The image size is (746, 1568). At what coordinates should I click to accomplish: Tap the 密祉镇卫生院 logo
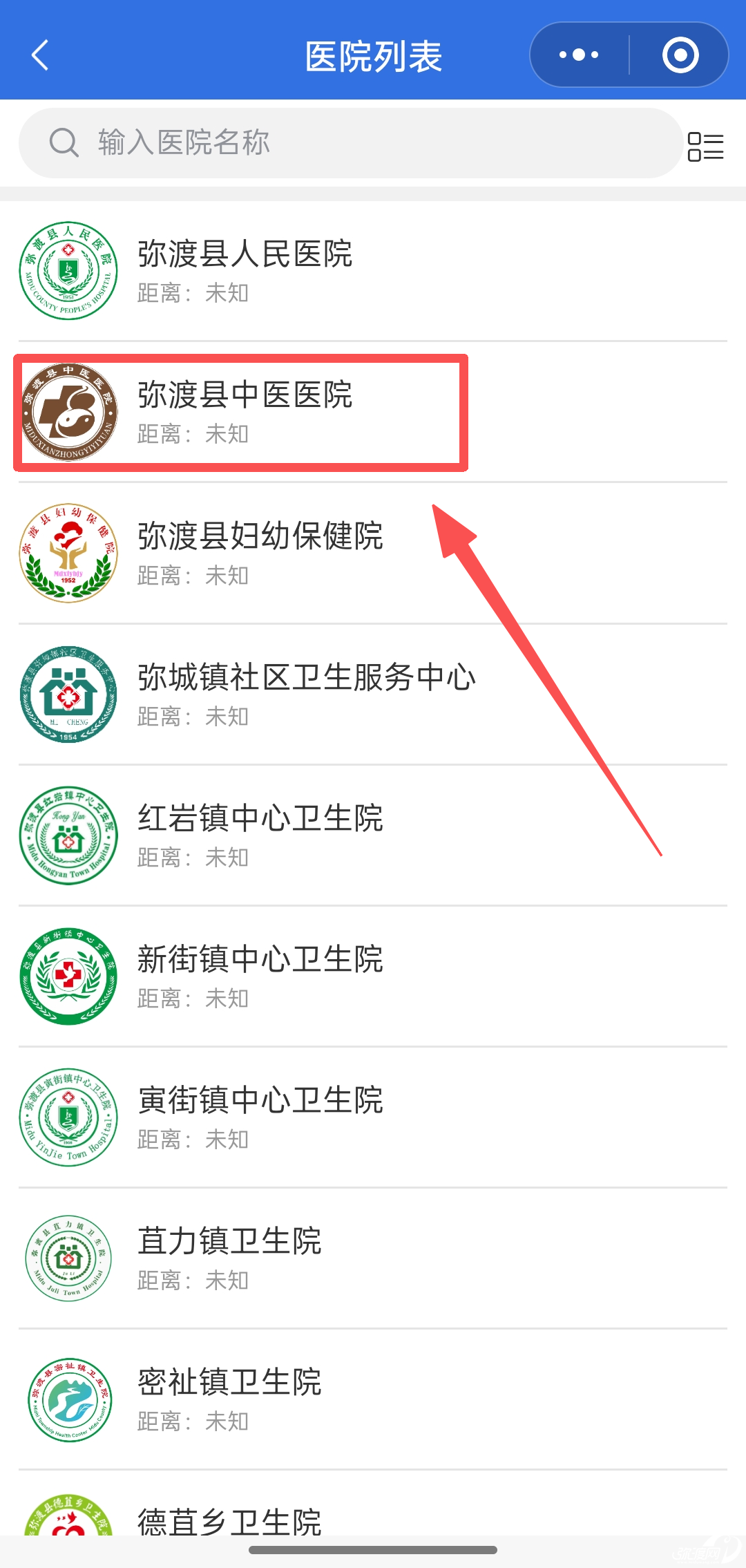point(68,1400)
